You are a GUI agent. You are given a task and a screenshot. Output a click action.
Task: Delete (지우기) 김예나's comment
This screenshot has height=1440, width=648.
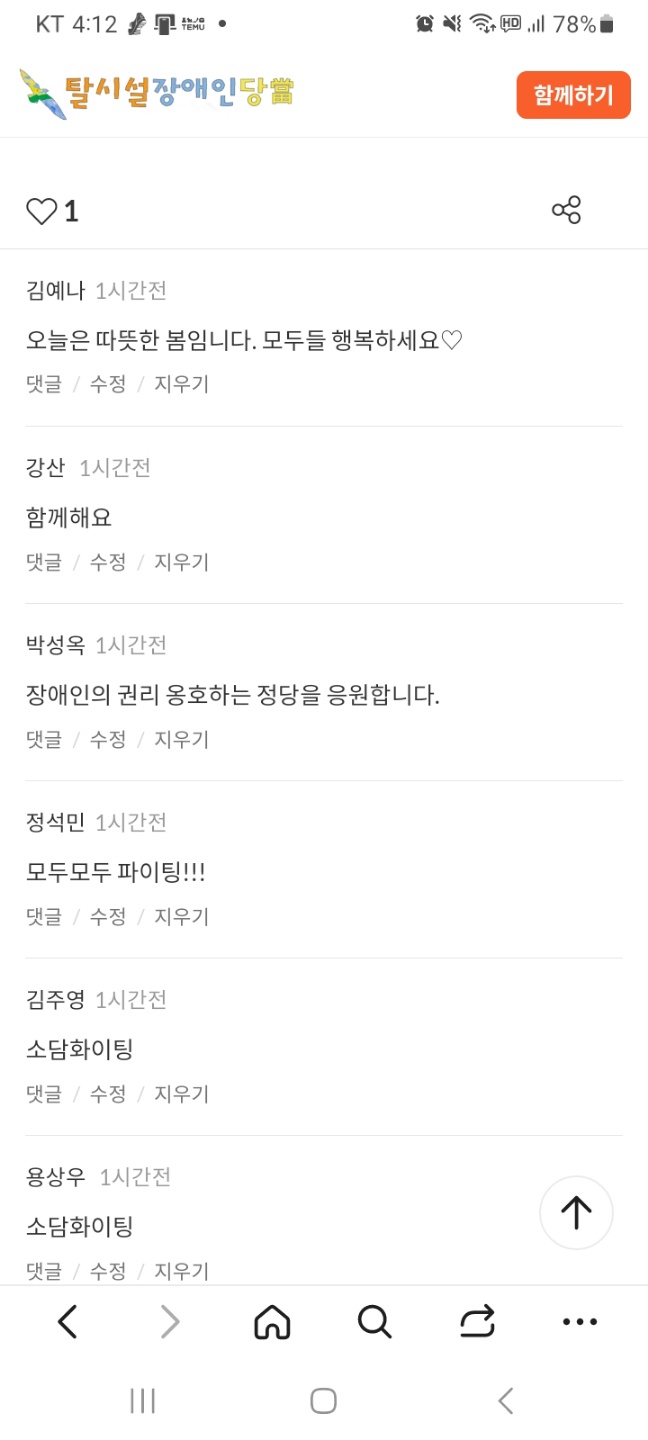181,384
